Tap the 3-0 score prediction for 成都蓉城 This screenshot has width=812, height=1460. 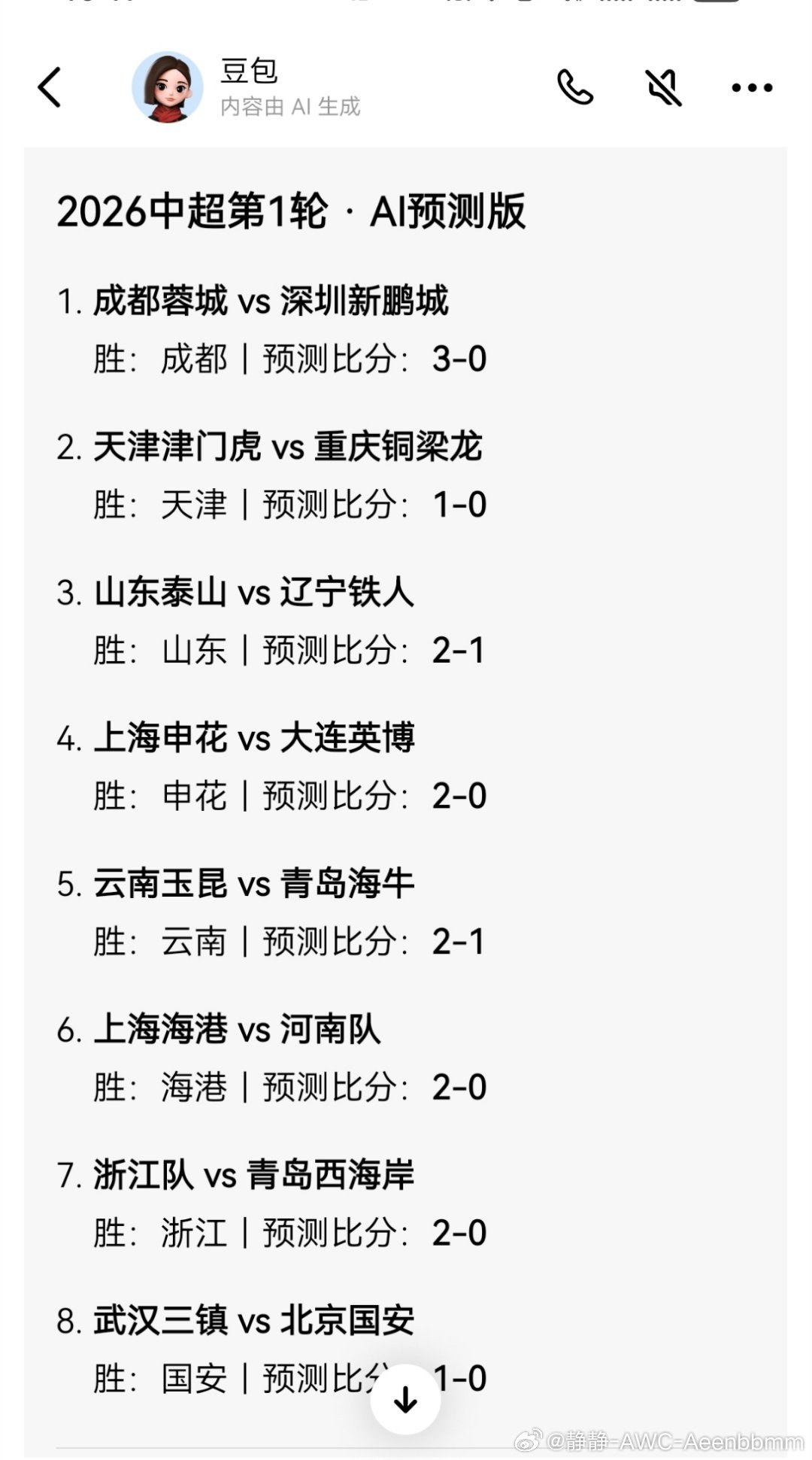click(x=459, y=360)
